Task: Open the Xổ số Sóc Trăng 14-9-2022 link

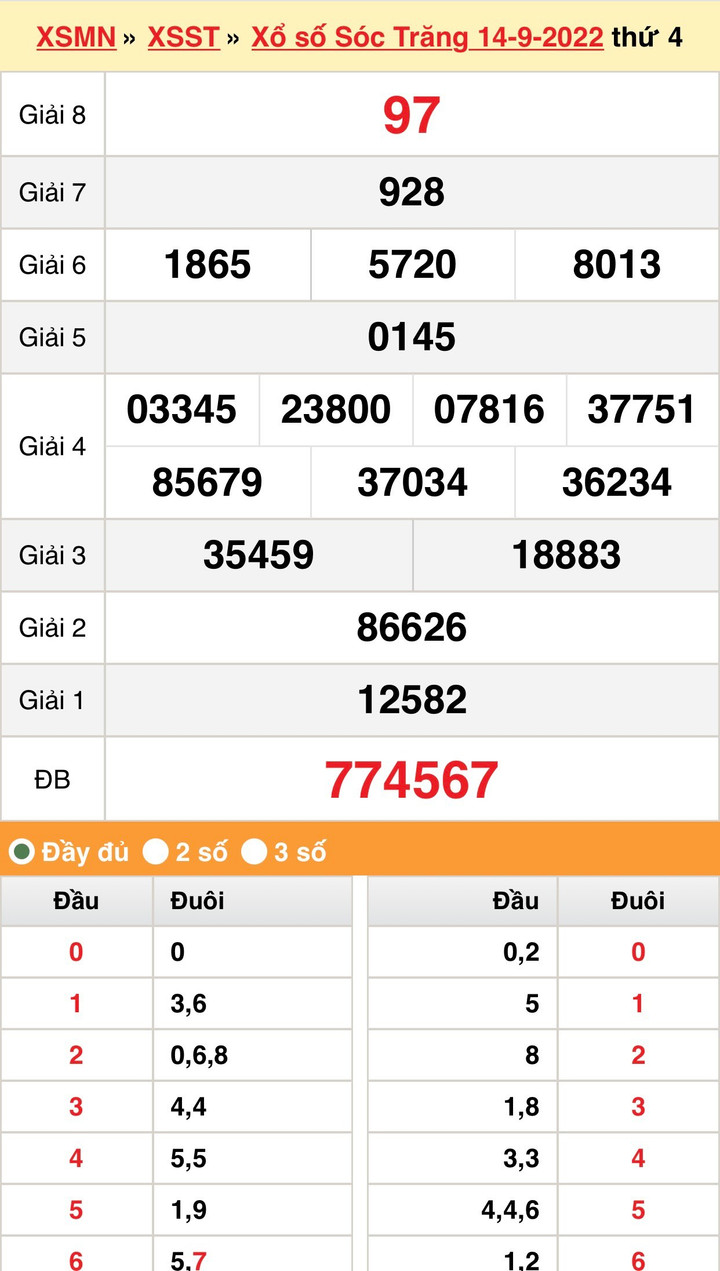Action: click(x=427, y=38)
